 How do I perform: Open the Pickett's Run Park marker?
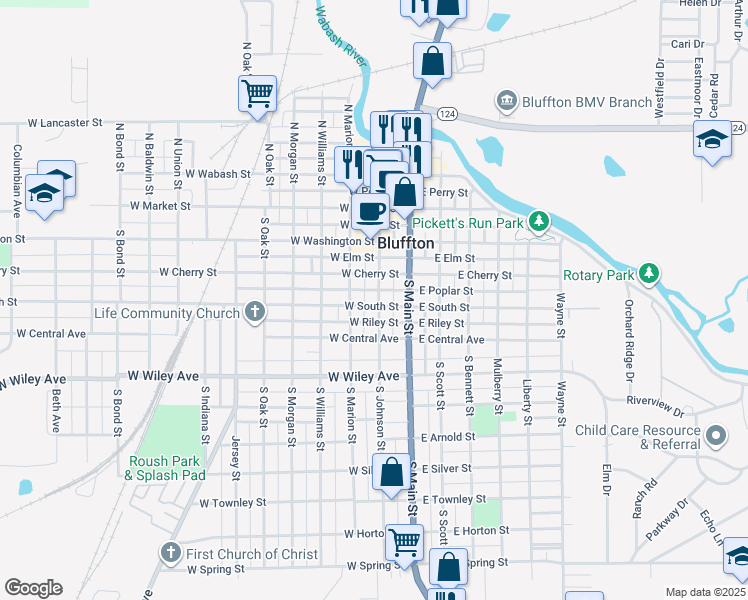coord(539,221)
